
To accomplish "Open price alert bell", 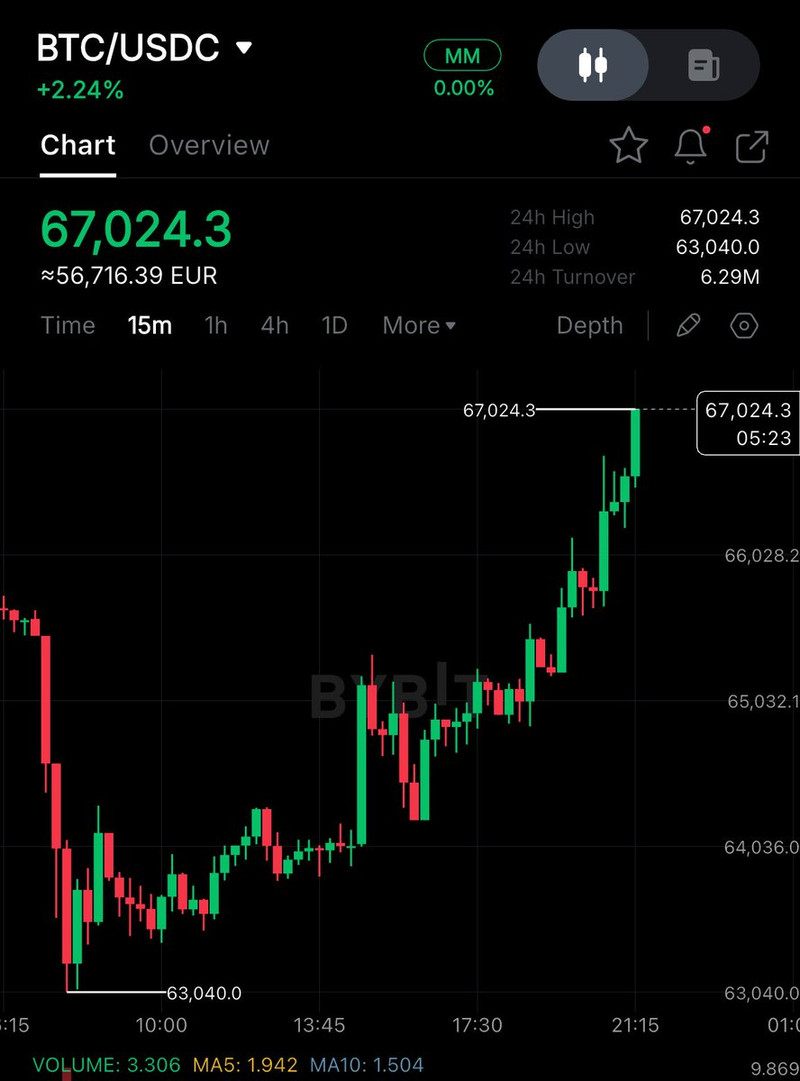I will 690,147.
